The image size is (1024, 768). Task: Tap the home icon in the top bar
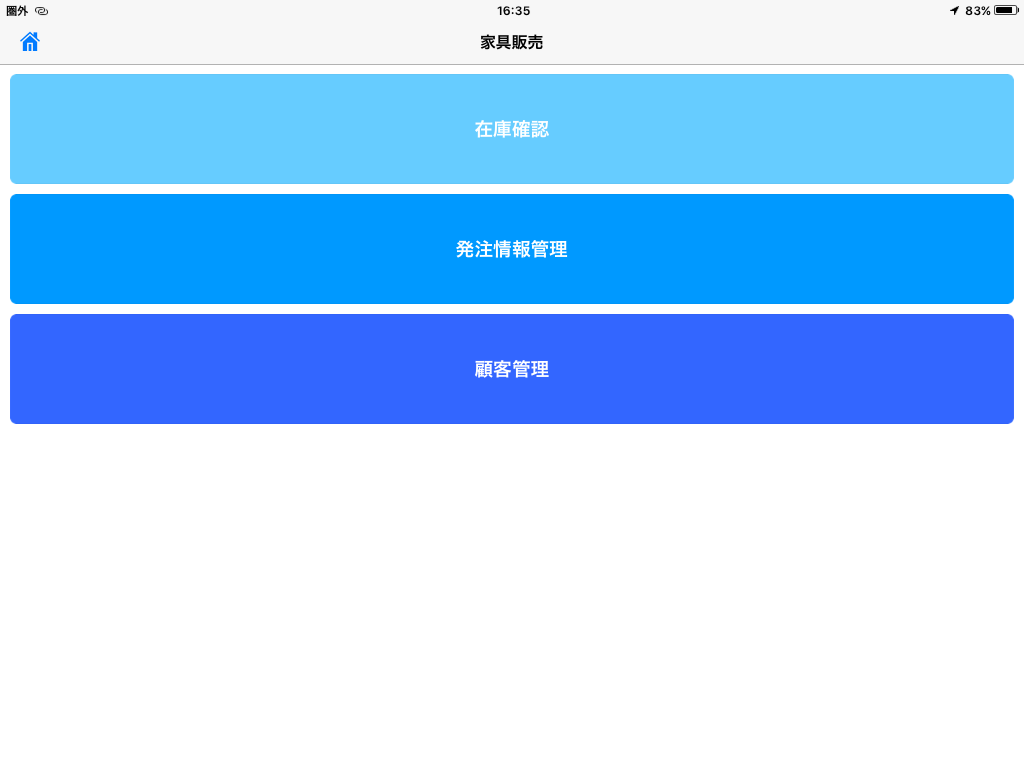point(30,42)
